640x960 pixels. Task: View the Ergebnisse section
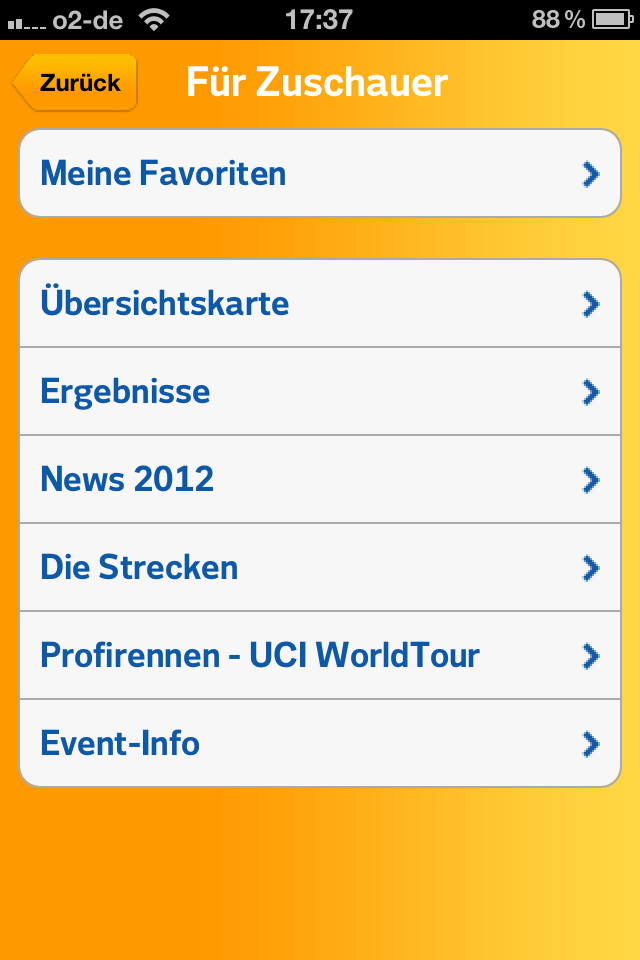click(x=319, y=391)
